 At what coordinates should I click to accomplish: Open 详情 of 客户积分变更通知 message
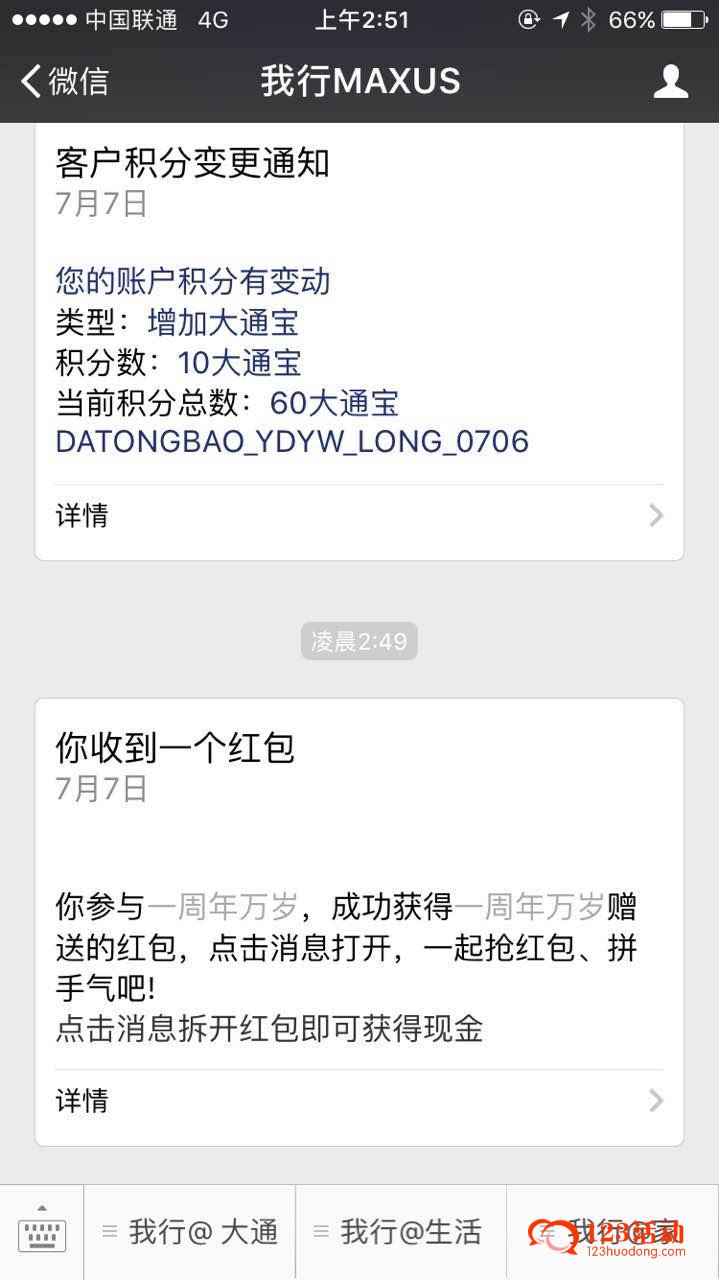pyautogui.click(x=359, y=516)
